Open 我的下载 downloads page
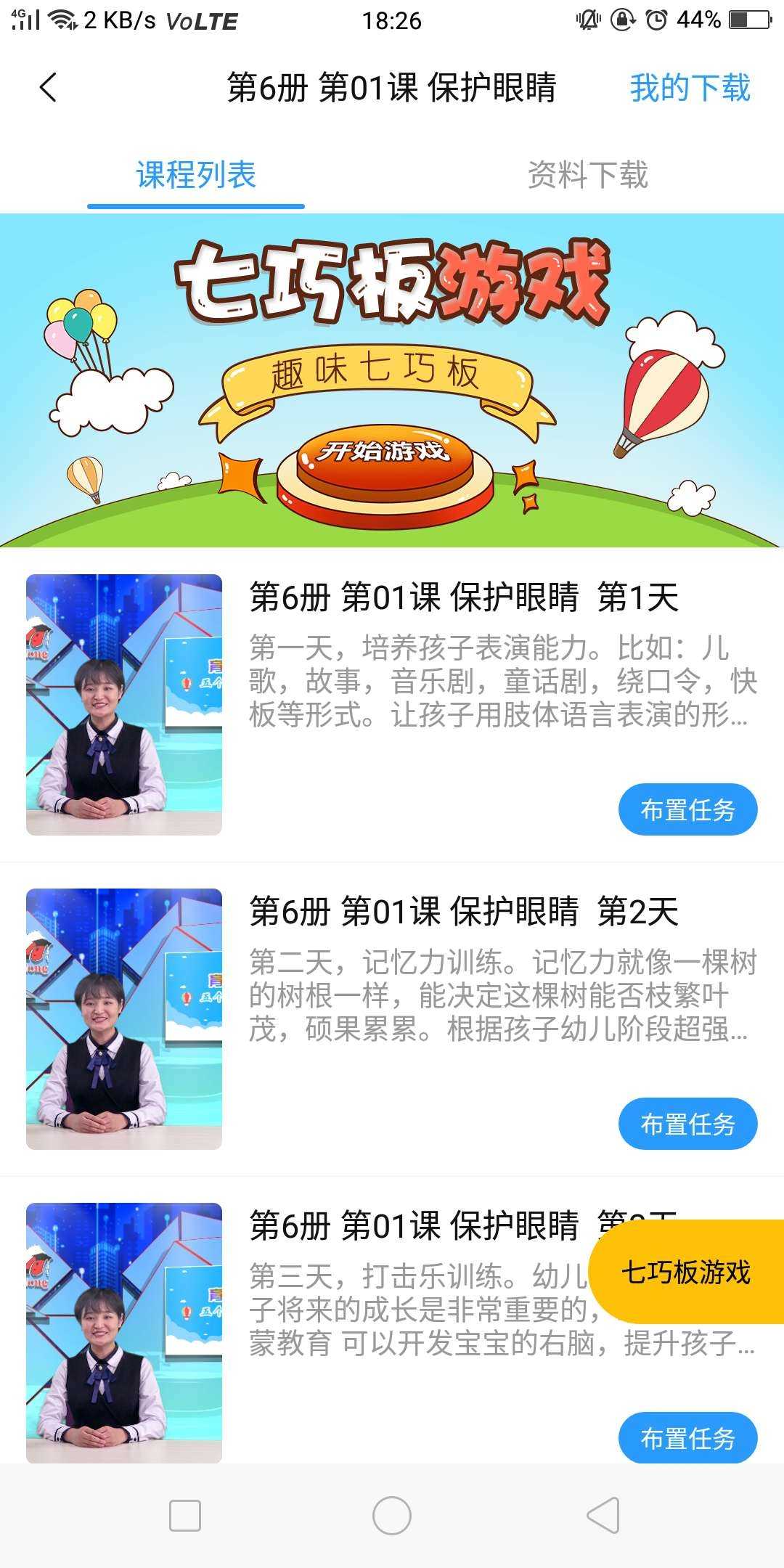784x1568 pixels. click(x=690, y=89)
